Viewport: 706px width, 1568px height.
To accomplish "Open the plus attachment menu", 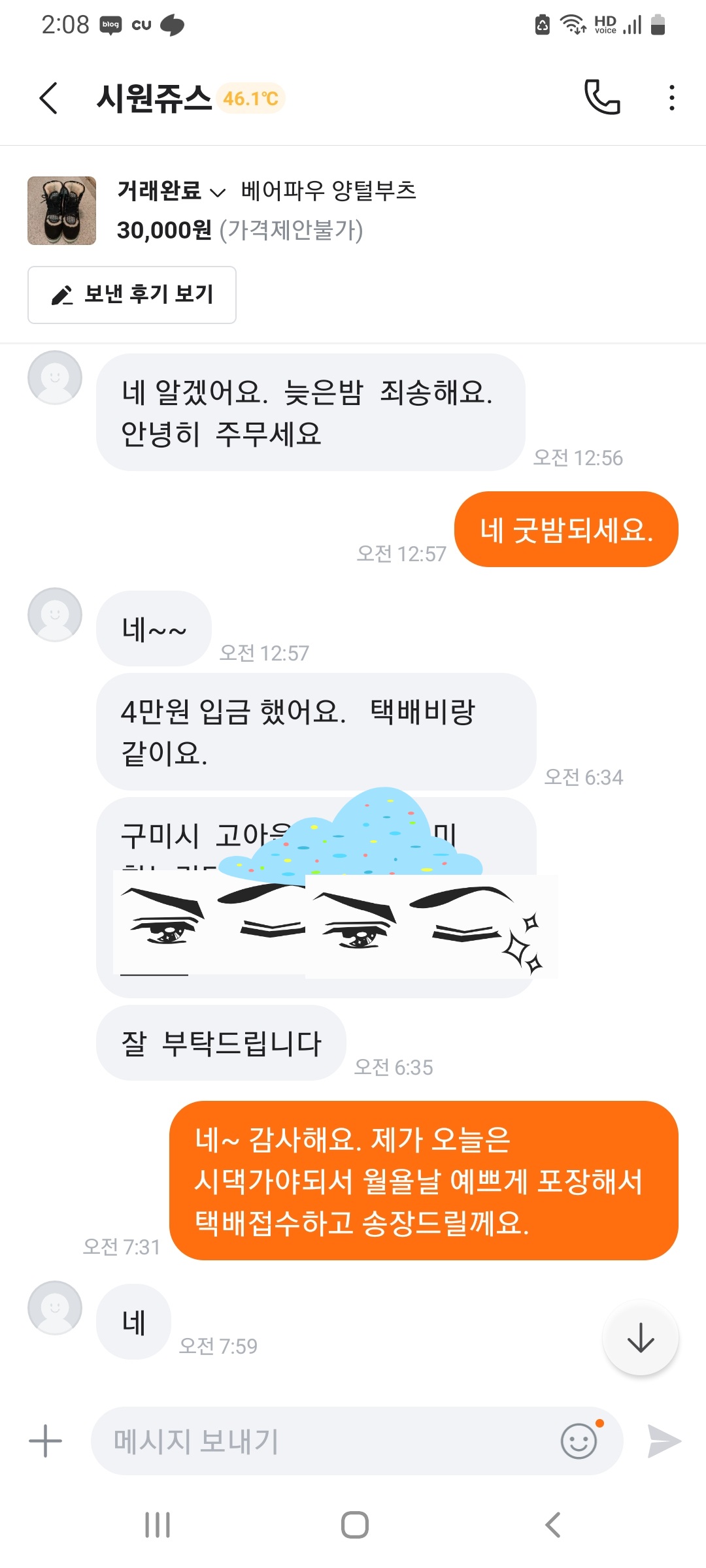I will coord(46,1441).
